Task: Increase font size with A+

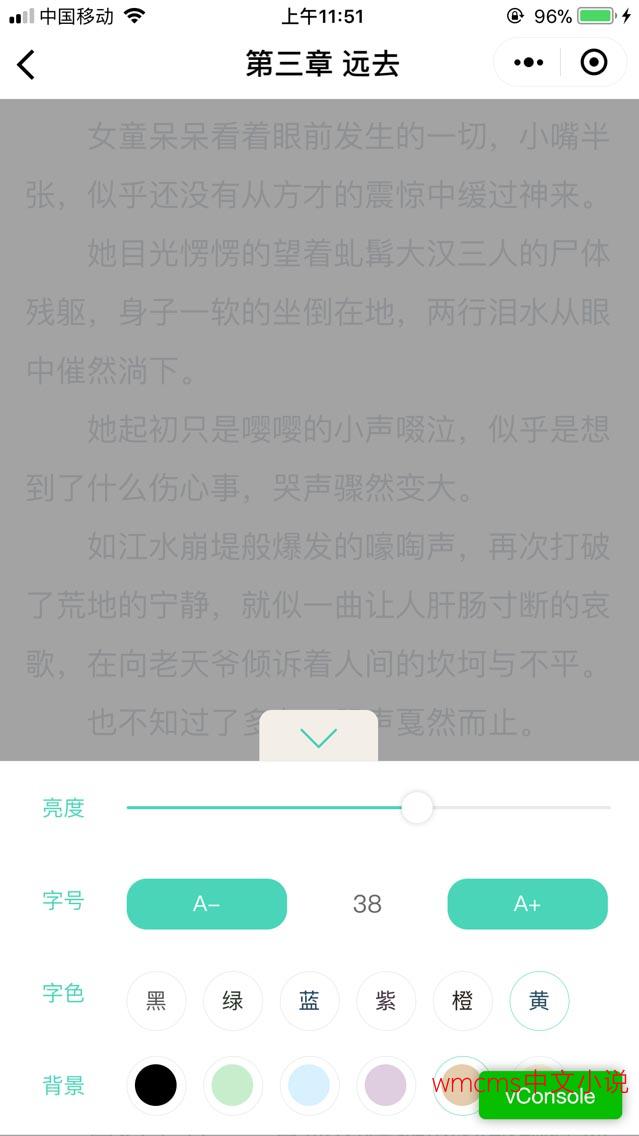Action: coord(527,904)
